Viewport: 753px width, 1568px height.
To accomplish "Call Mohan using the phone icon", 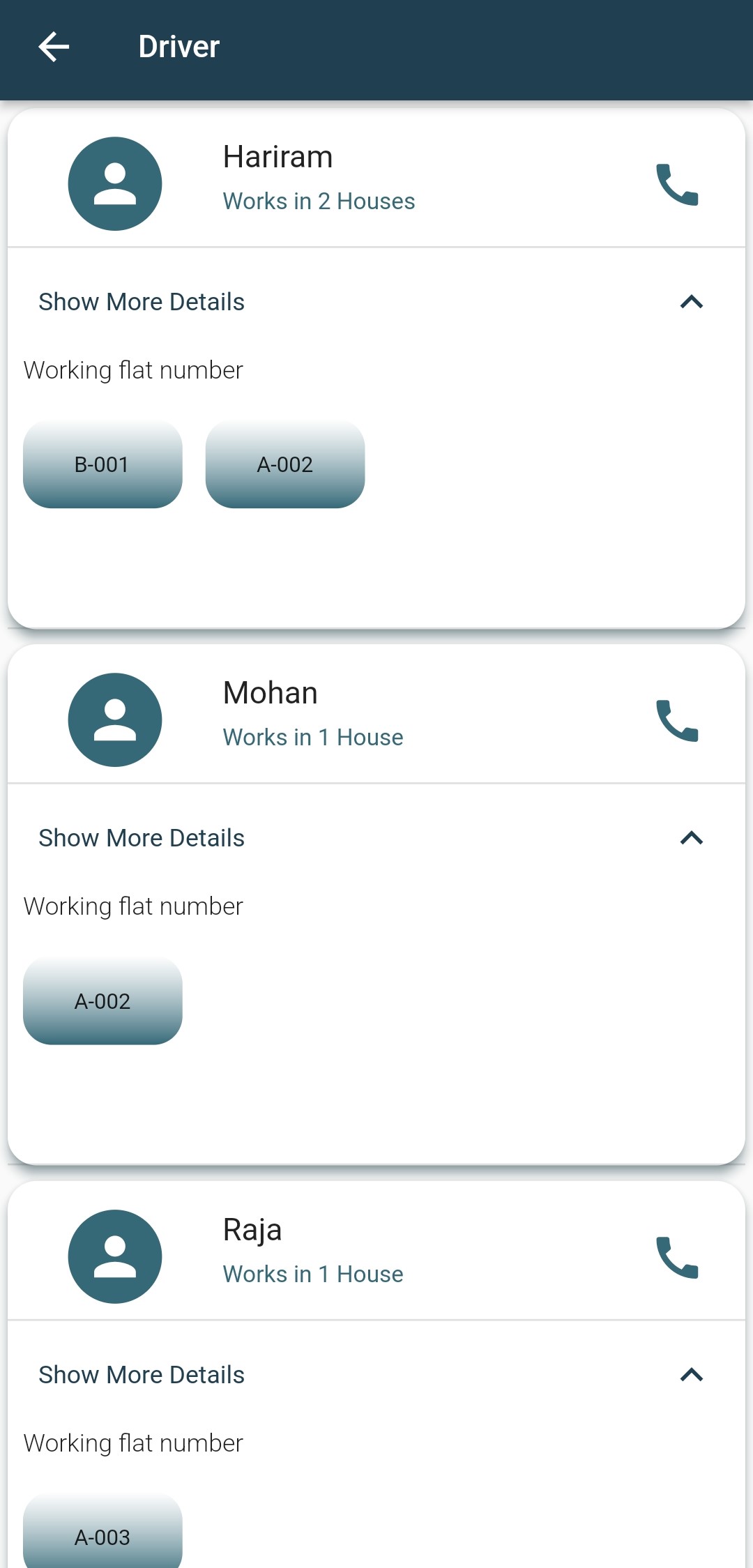I will pos(676,721).
